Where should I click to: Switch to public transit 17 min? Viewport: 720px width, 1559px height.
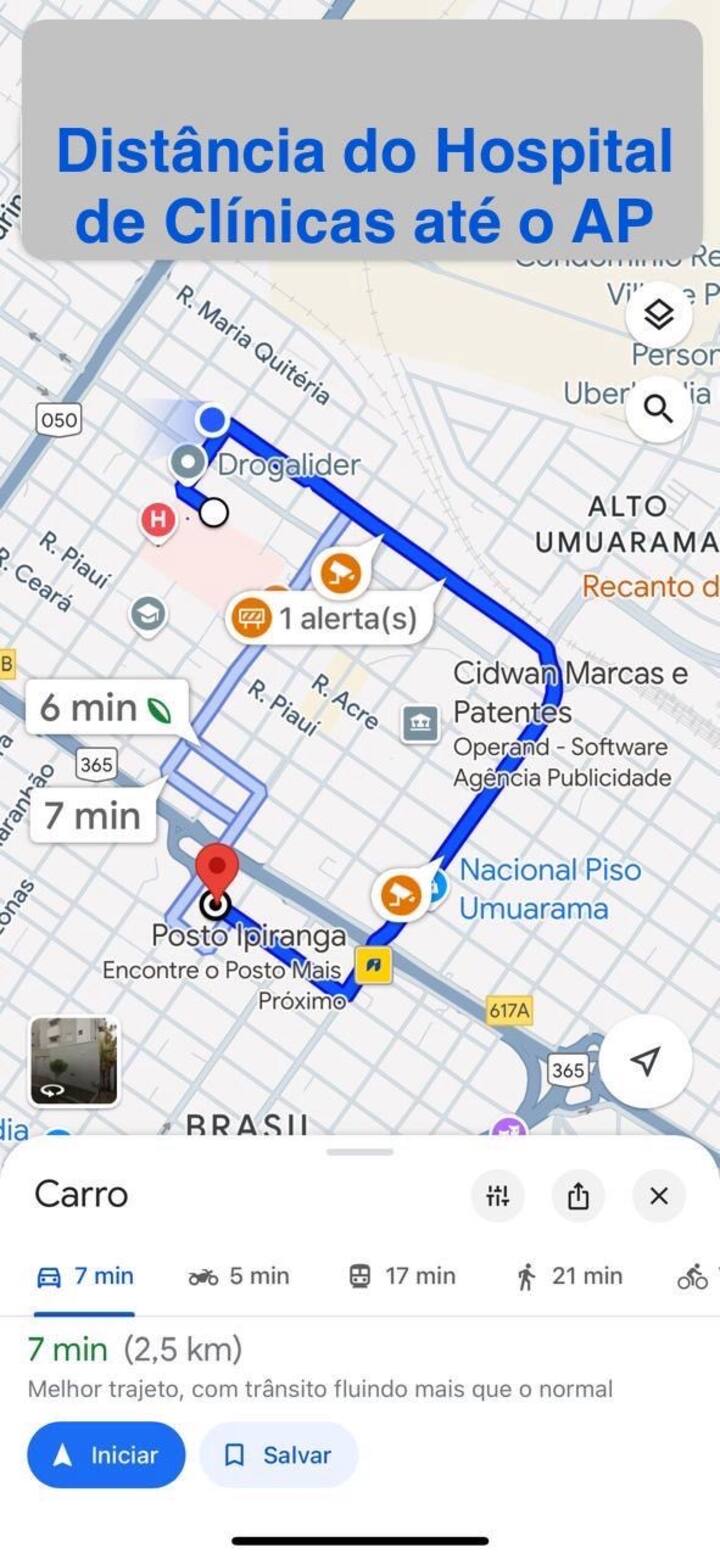(x=402, y=1276)
